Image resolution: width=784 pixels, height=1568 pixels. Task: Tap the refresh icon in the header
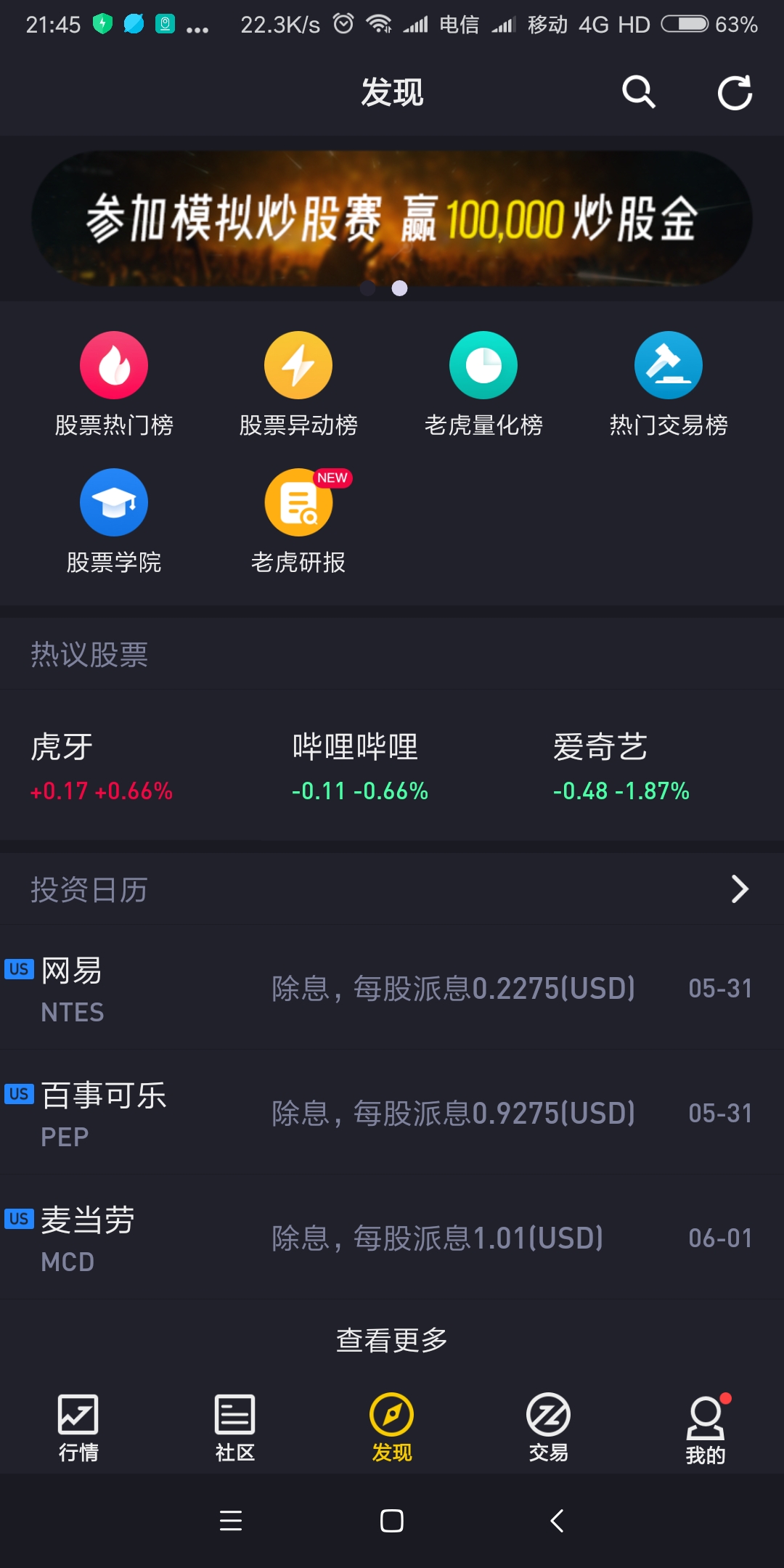(x=735, y=92)
